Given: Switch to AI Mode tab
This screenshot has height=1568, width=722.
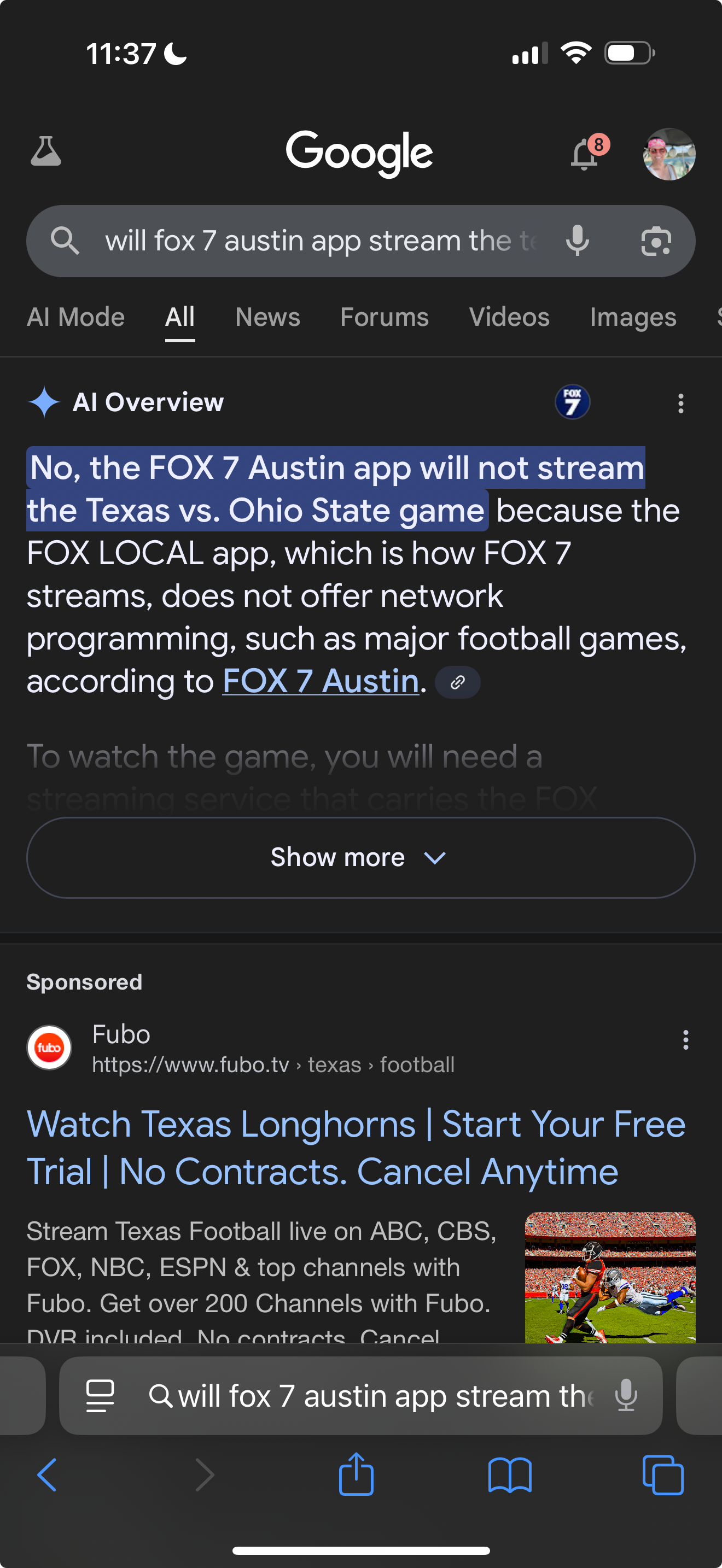Looking at the screenshot, I should (75, 317).
